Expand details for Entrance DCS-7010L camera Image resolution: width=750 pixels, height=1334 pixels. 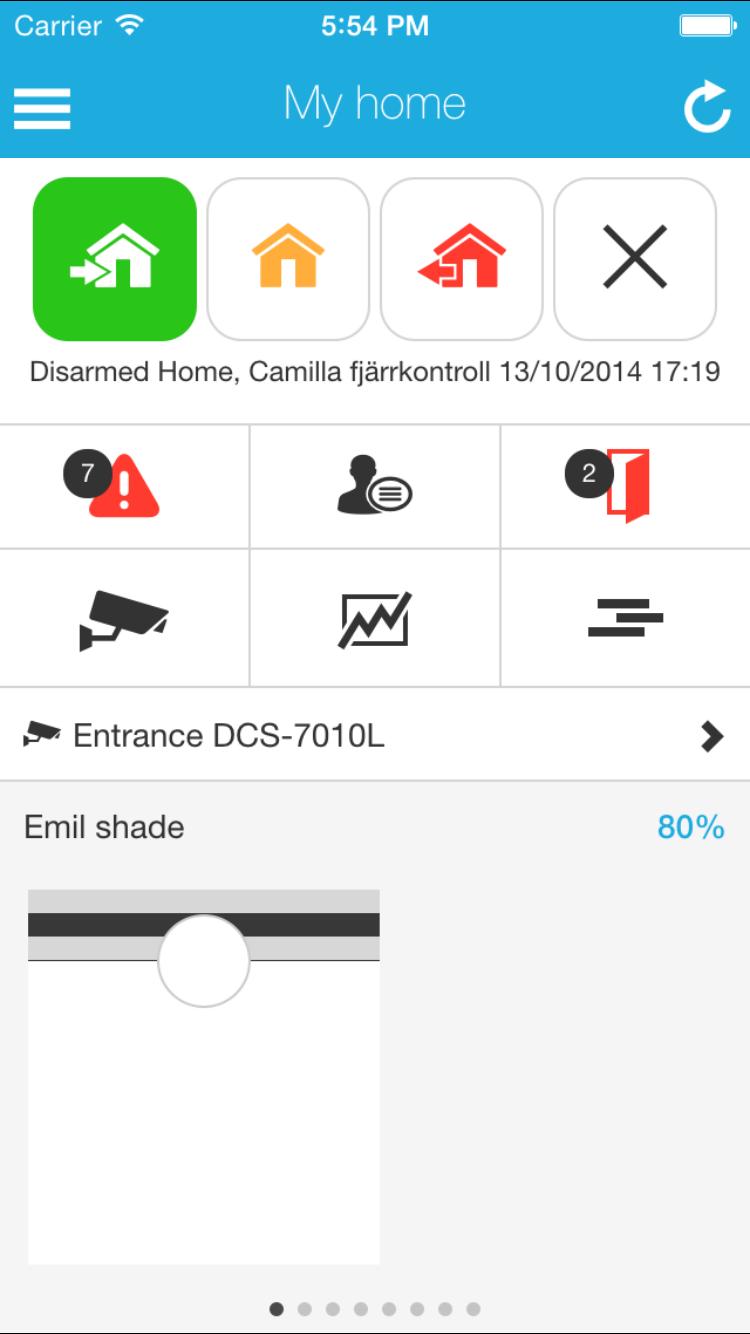713,735
